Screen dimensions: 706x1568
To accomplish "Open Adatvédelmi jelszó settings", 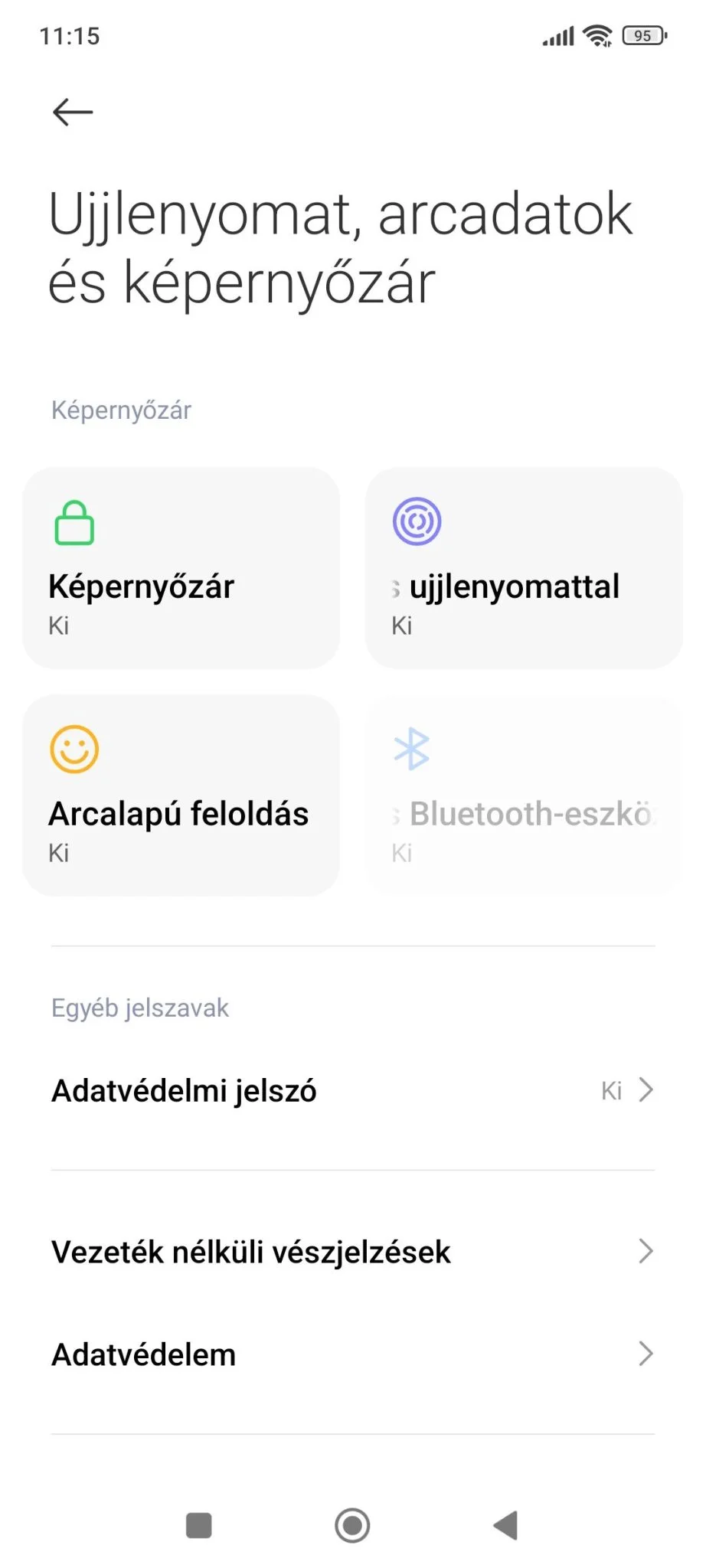I will pyautogui.click(x=352, y=1090).
